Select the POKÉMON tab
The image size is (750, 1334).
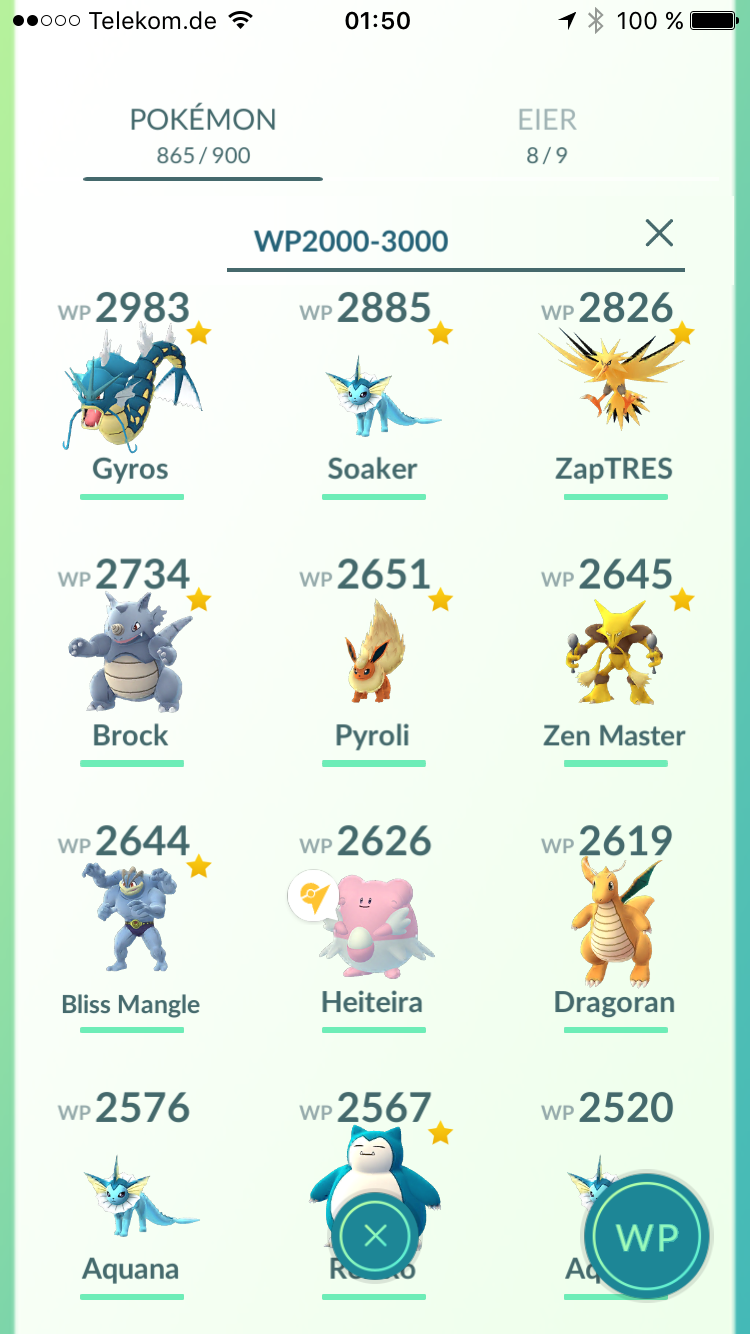pyautogui.click(x=203, y=136)
